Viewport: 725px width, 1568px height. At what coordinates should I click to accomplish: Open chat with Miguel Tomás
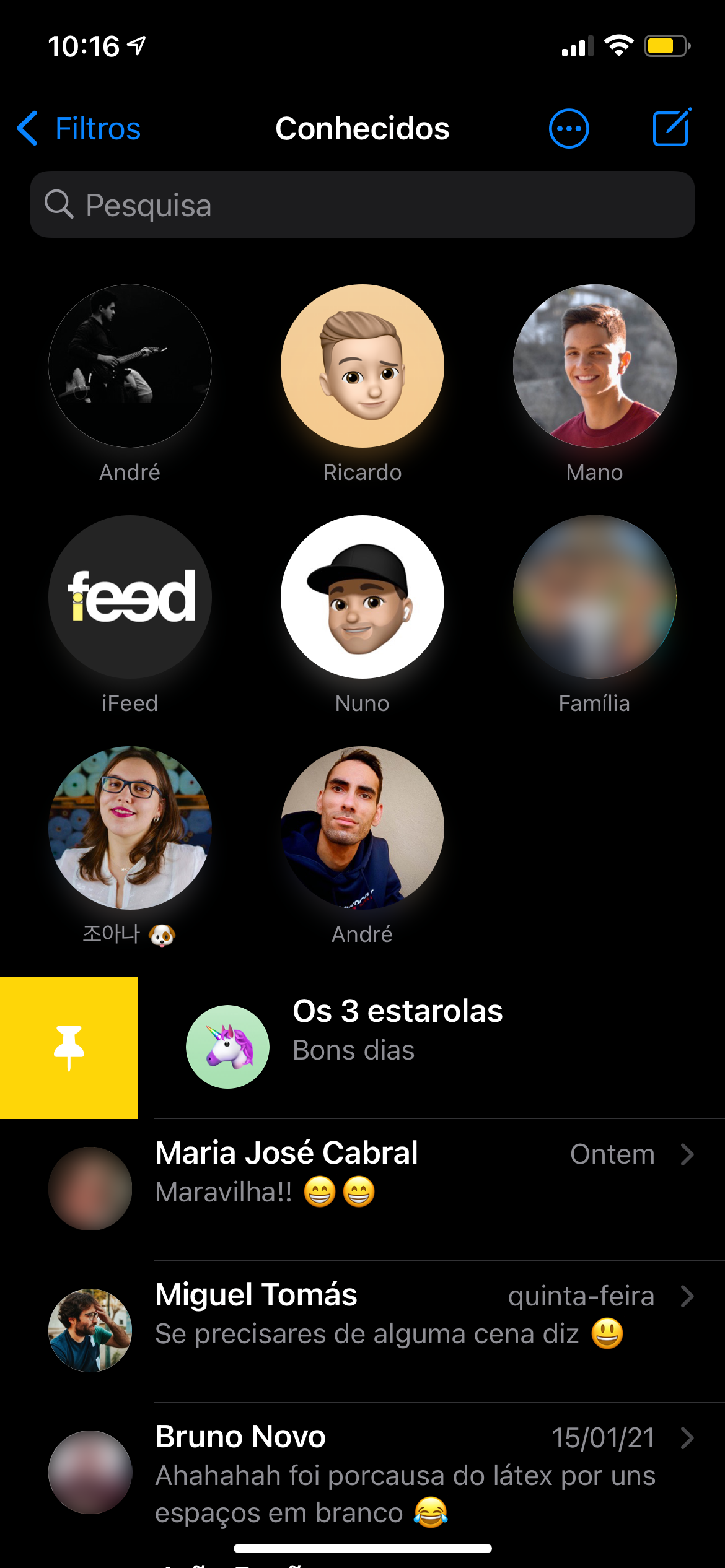403,1314
